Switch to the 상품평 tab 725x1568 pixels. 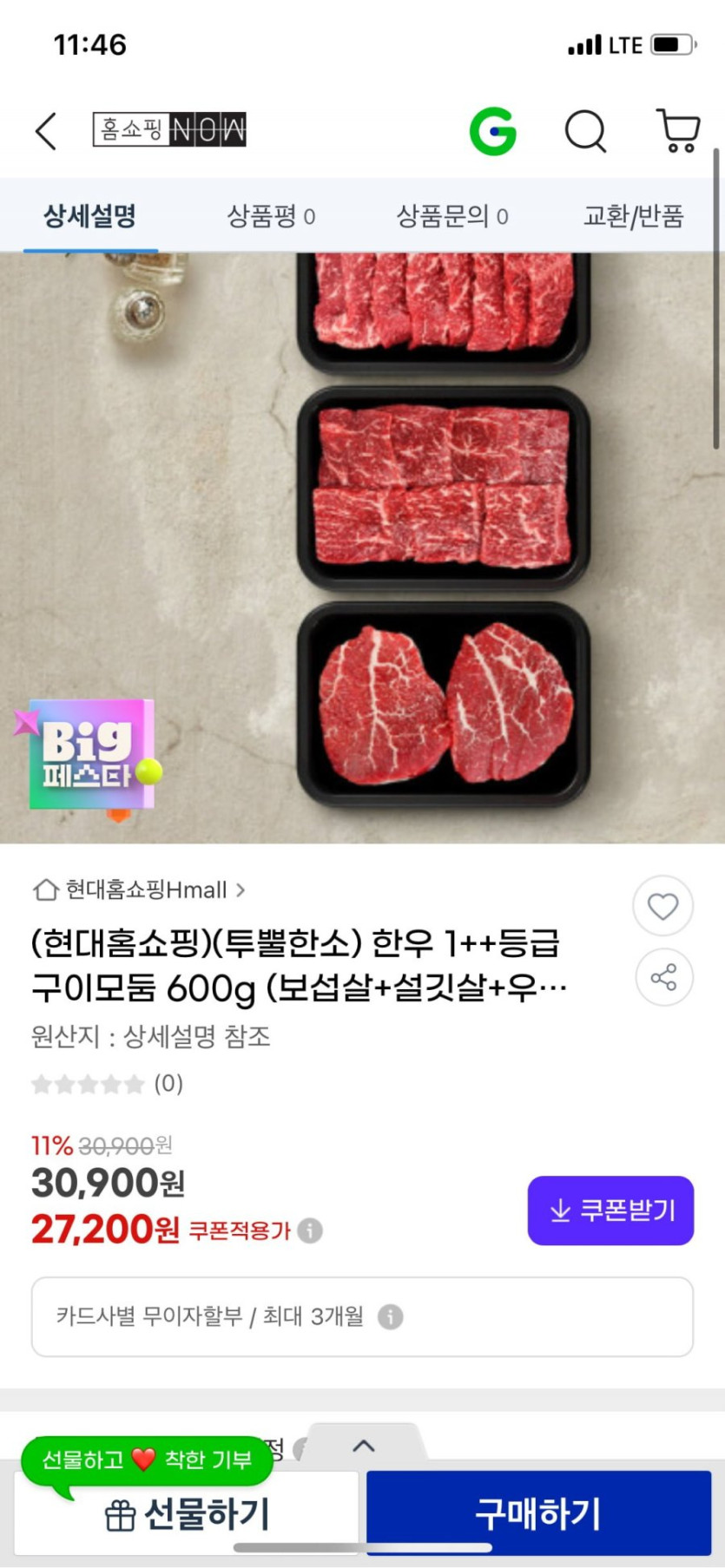(271, 215)
